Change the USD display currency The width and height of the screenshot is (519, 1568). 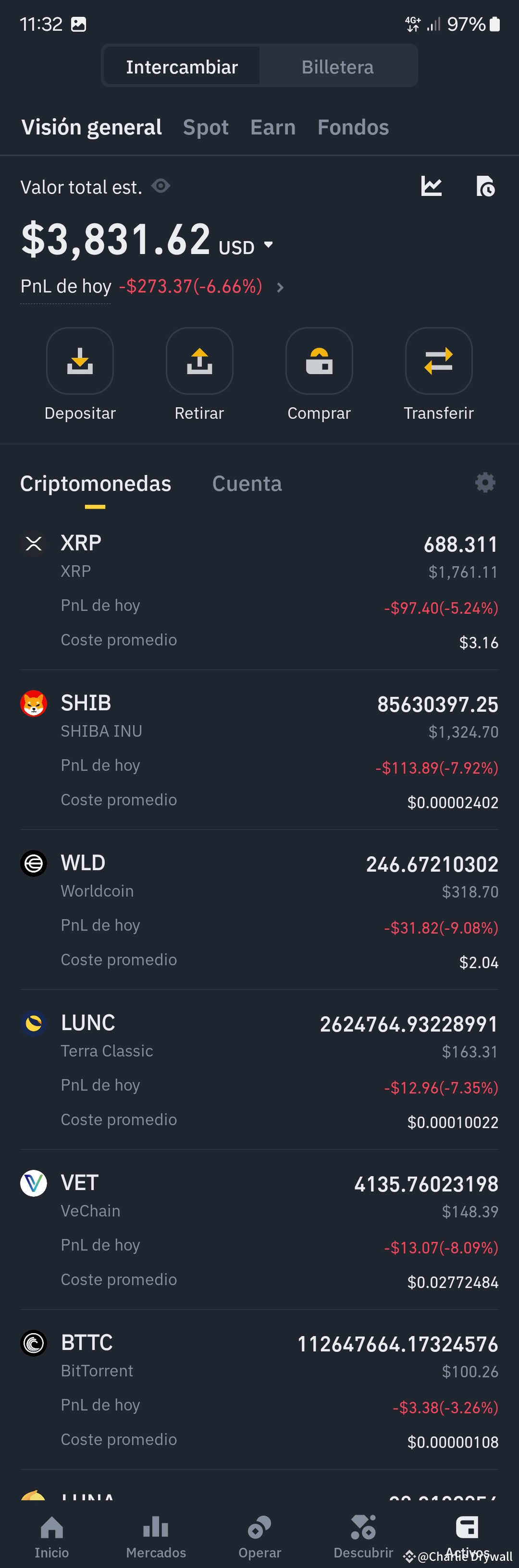point(246,246)
